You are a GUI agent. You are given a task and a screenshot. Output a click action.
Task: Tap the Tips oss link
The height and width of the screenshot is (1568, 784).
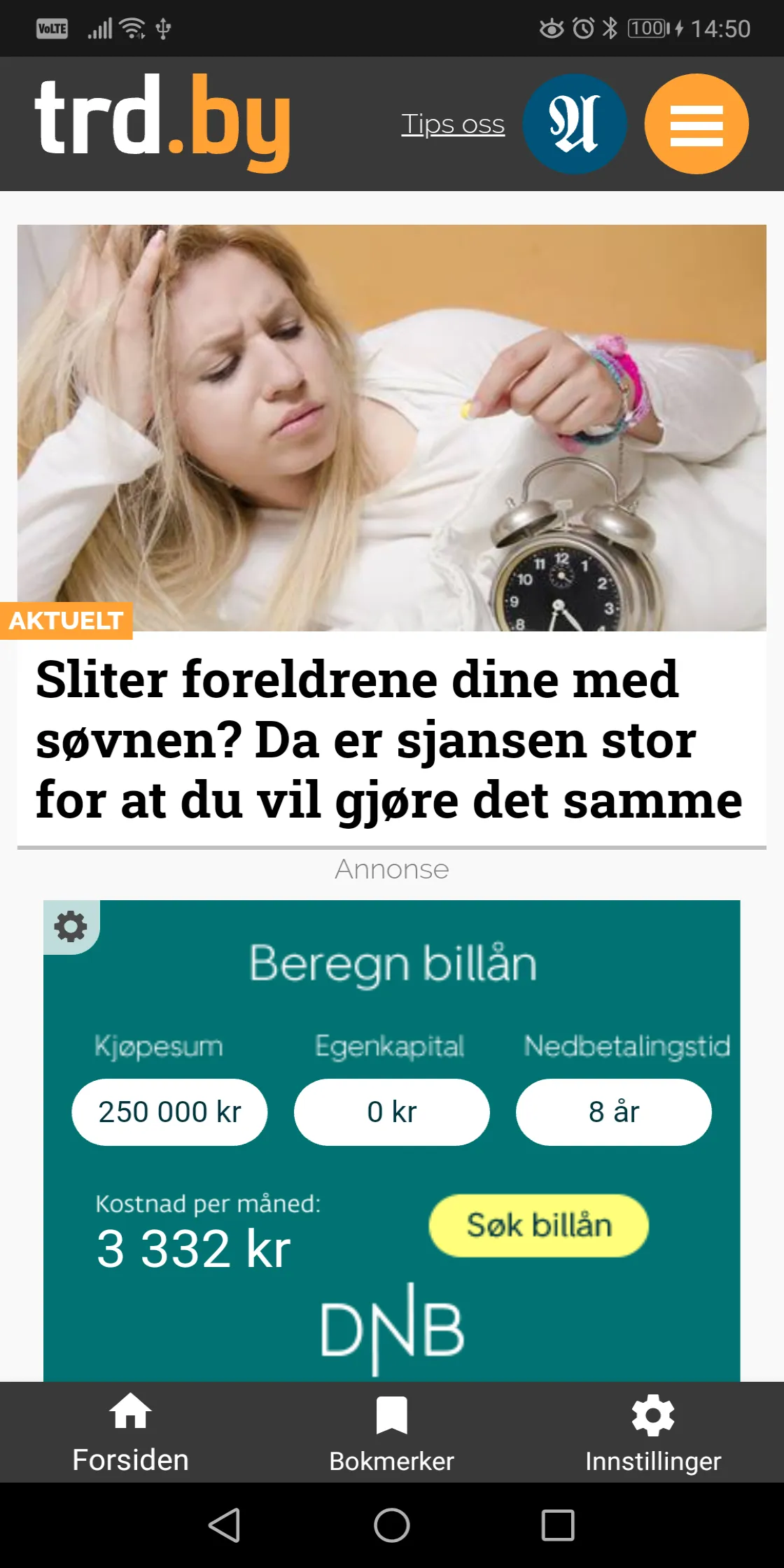(452, 125)
